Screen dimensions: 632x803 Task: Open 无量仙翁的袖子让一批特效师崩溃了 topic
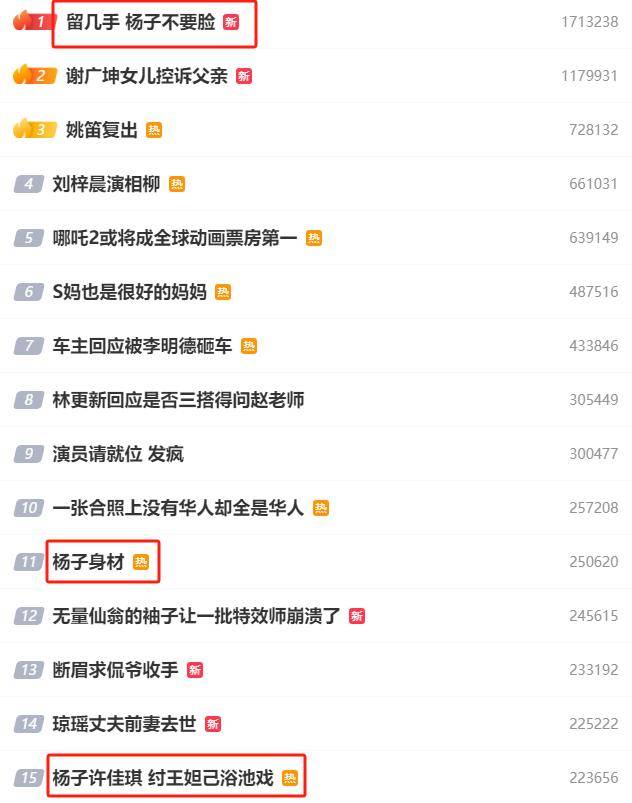pos(196,616)
